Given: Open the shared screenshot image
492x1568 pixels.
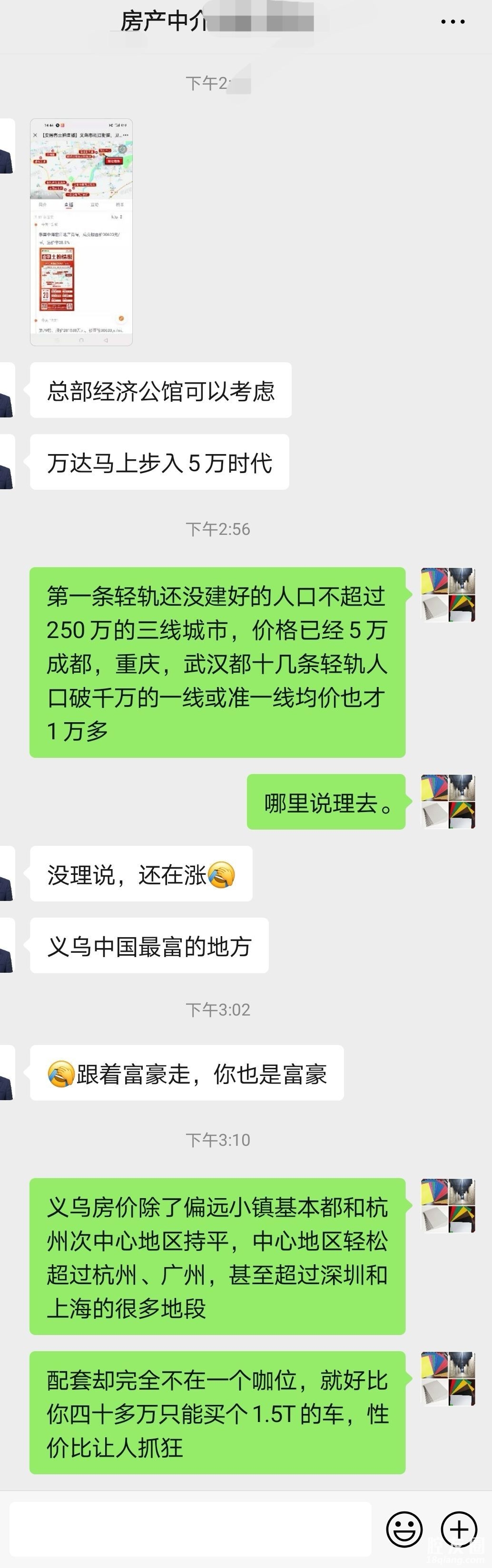Looking at the screenshot, I should 81,232.
